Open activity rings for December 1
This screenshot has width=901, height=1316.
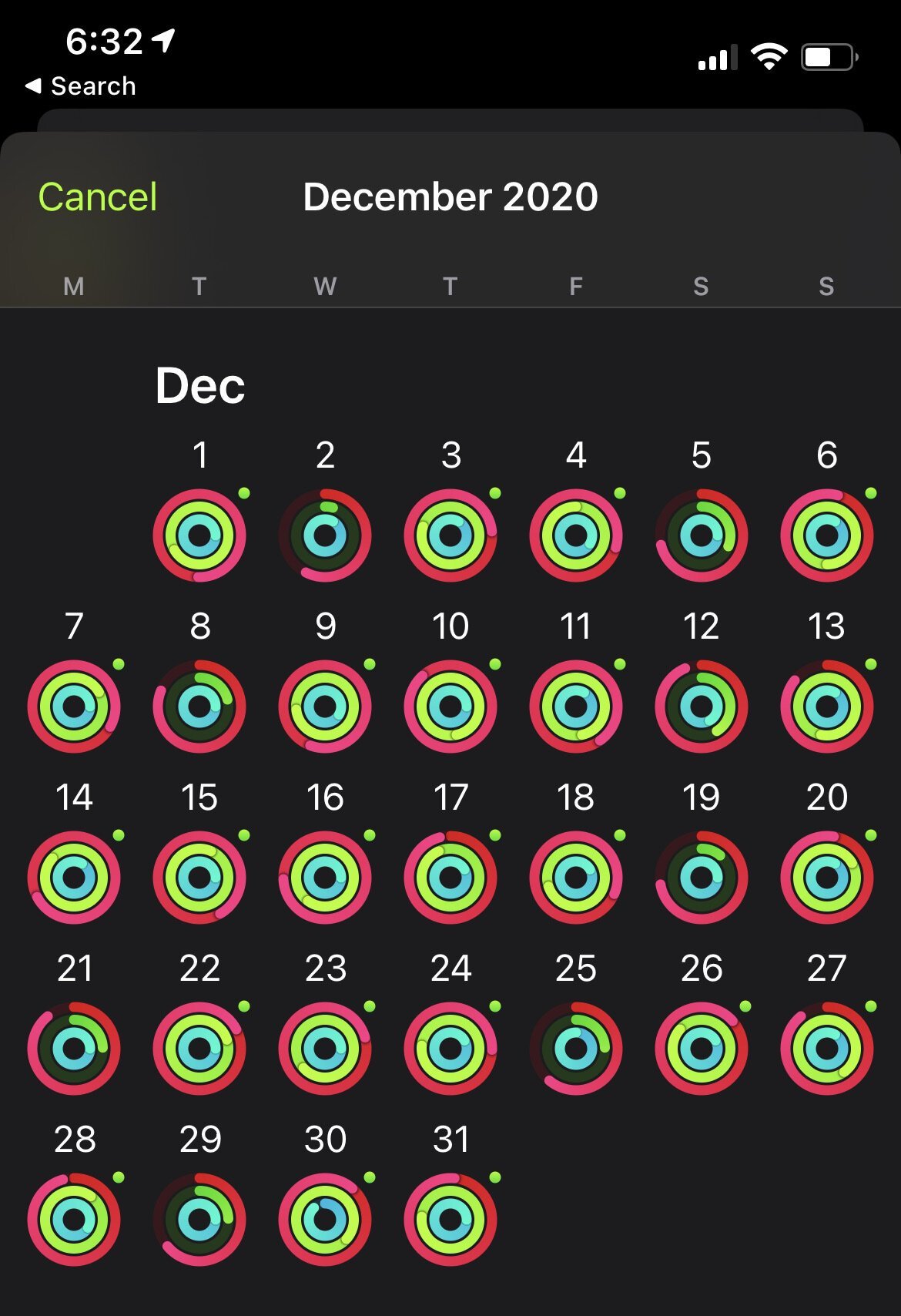tap(199, 535)
